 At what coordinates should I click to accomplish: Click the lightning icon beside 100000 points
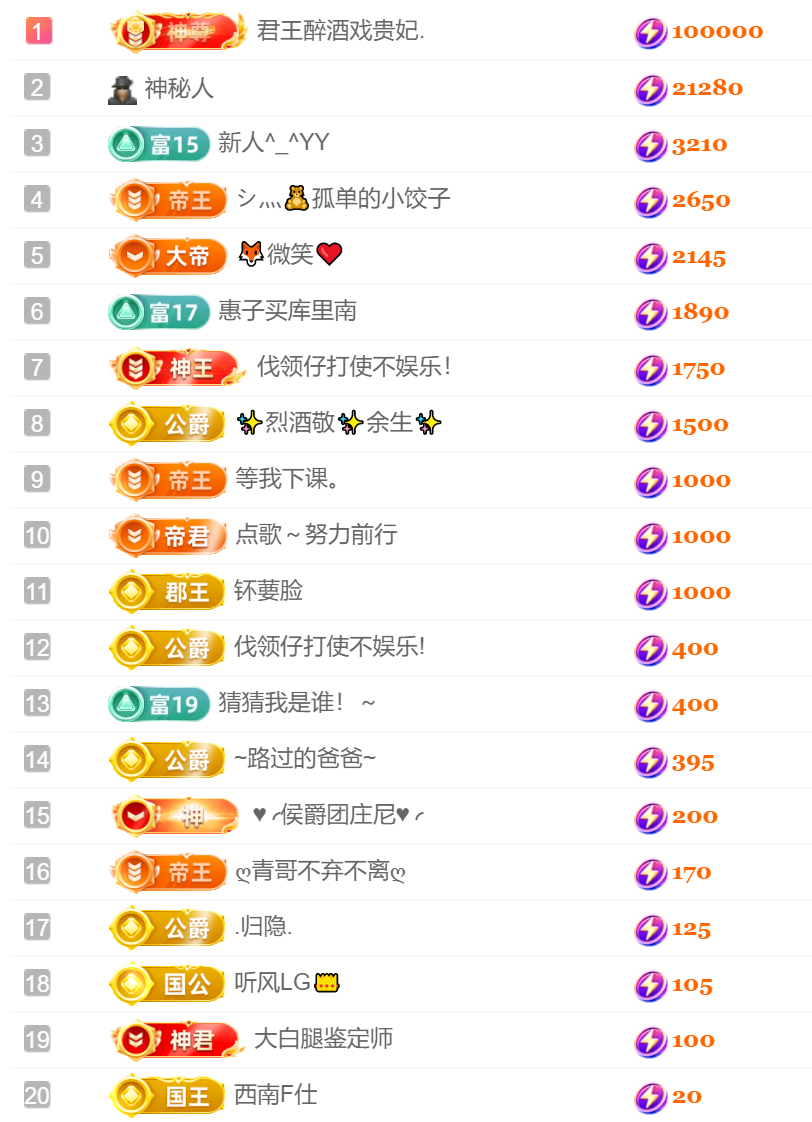coord(649,31)
